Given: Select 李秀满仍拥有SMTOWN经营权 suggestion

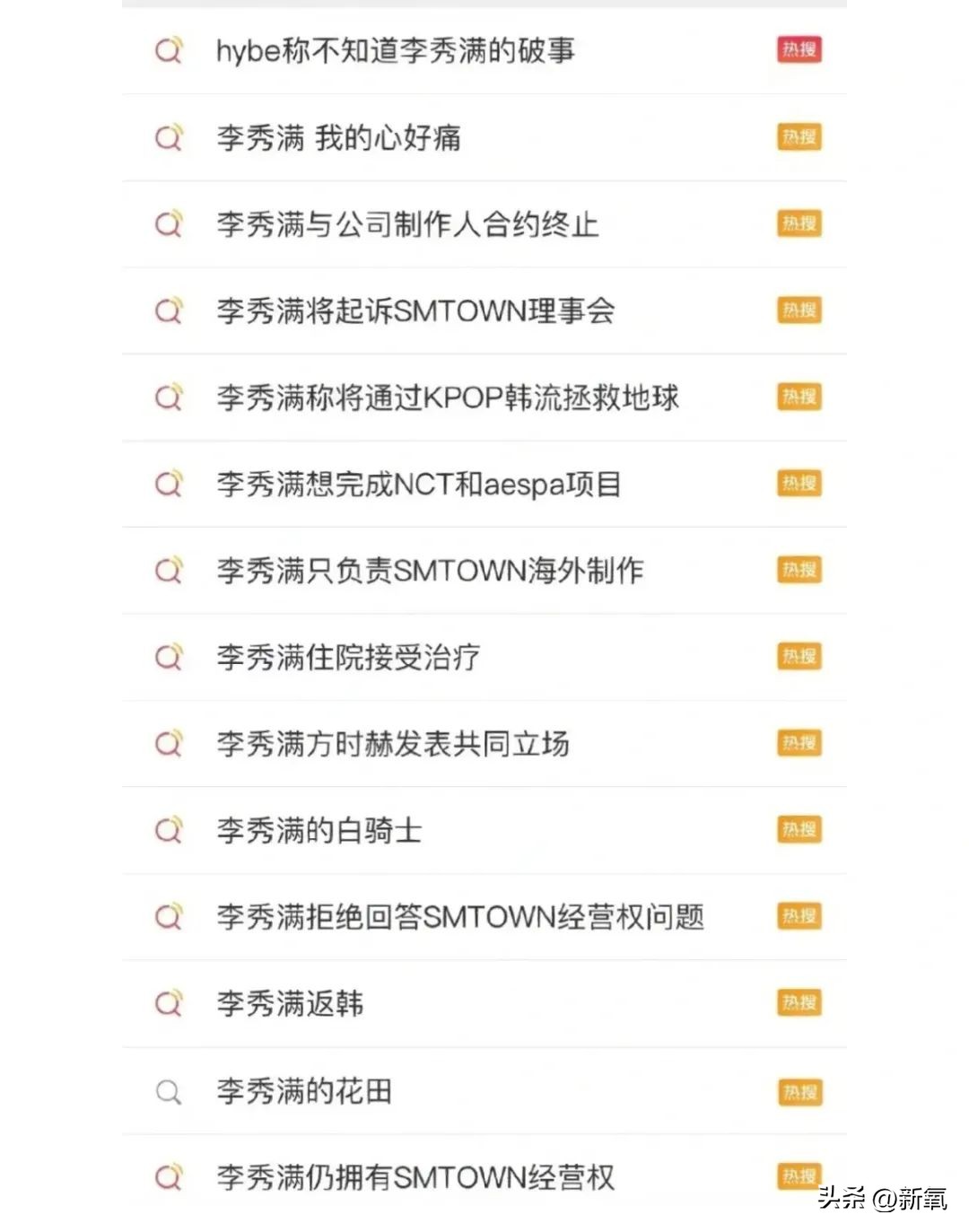Looking at the screenshot, I should [415, 1177].
